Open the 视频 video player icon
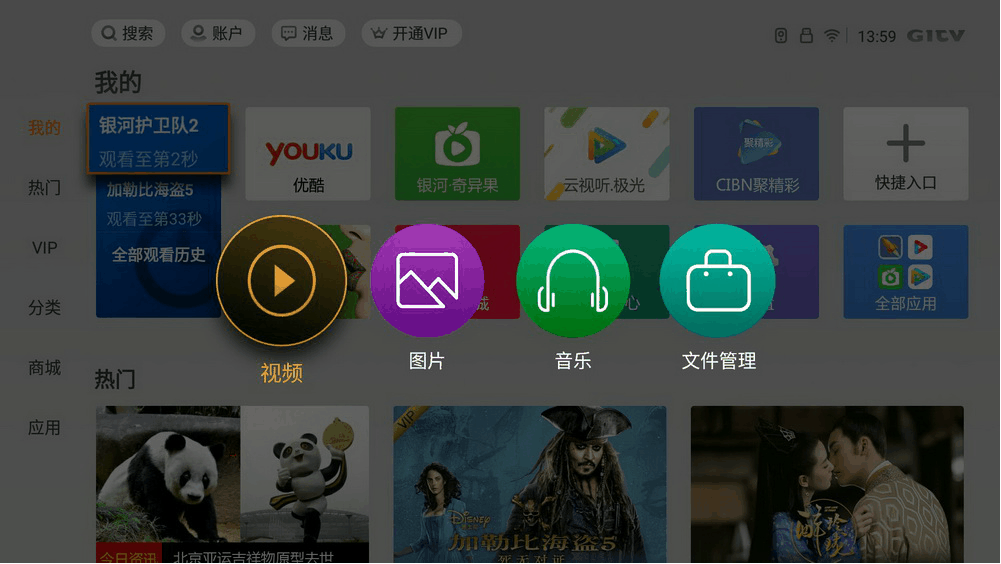Viewport: 1001px width, 564px height. tap(281, 280)
